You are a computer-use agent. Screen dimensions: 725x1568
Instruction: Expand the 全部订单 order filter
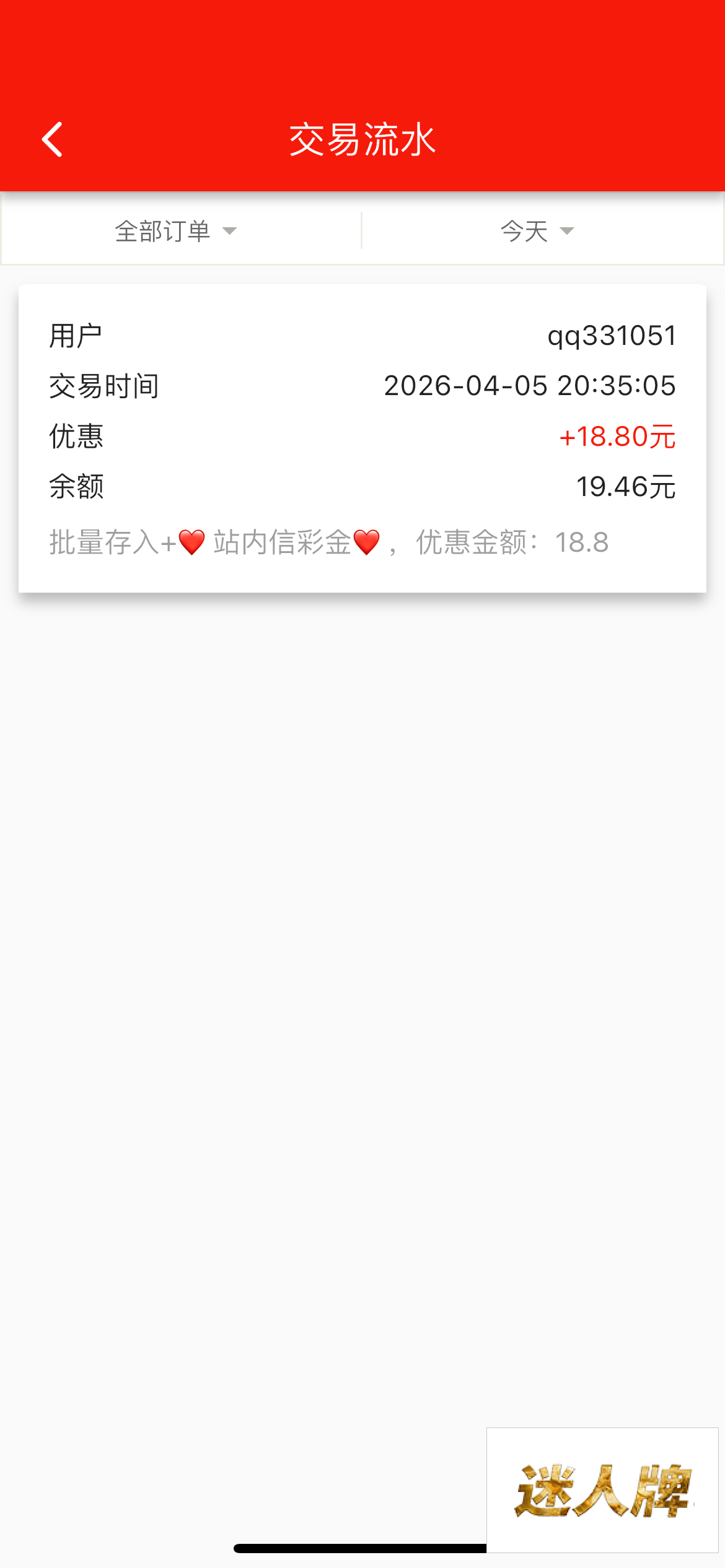[176, 231]
